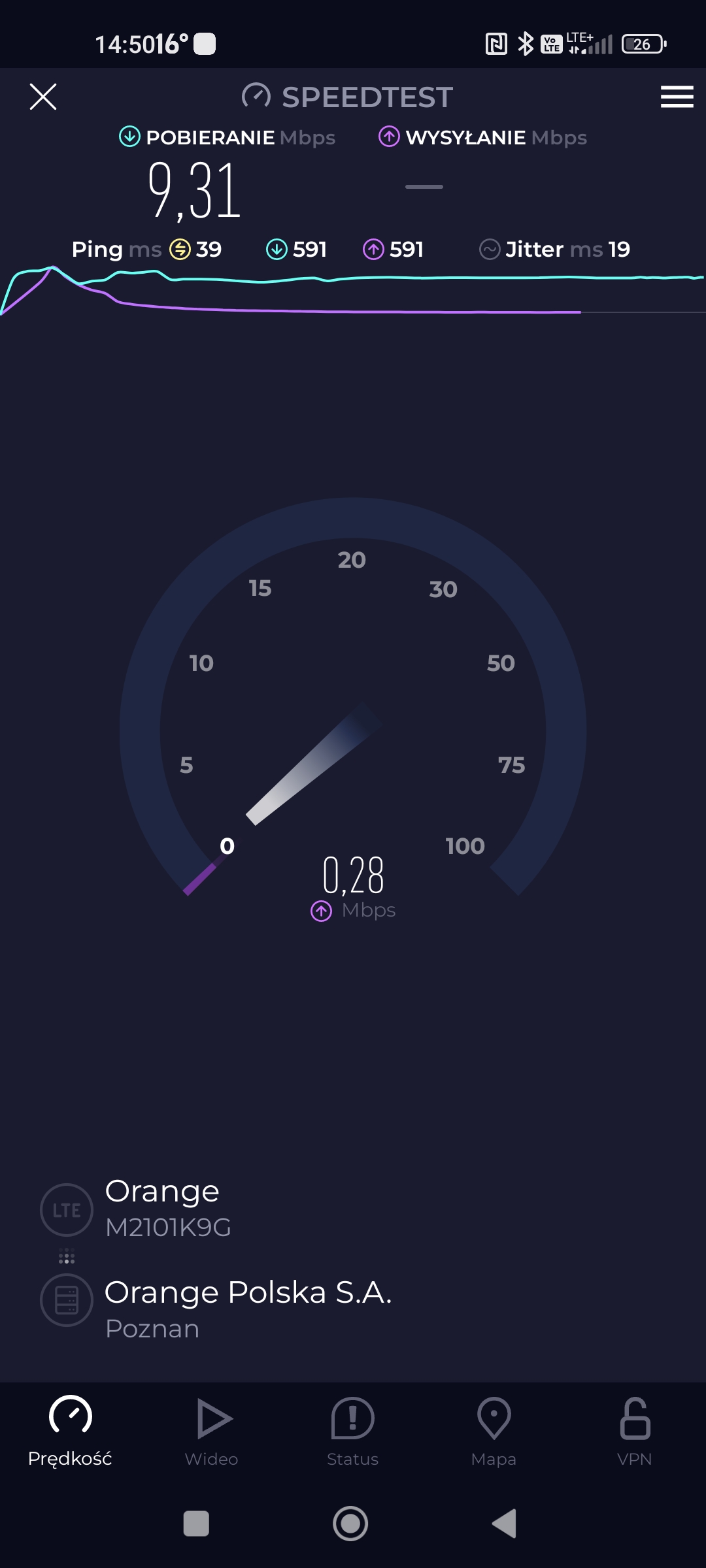Go to the Mapa tab
The image size is (706, 1568).
[494, 1431]
